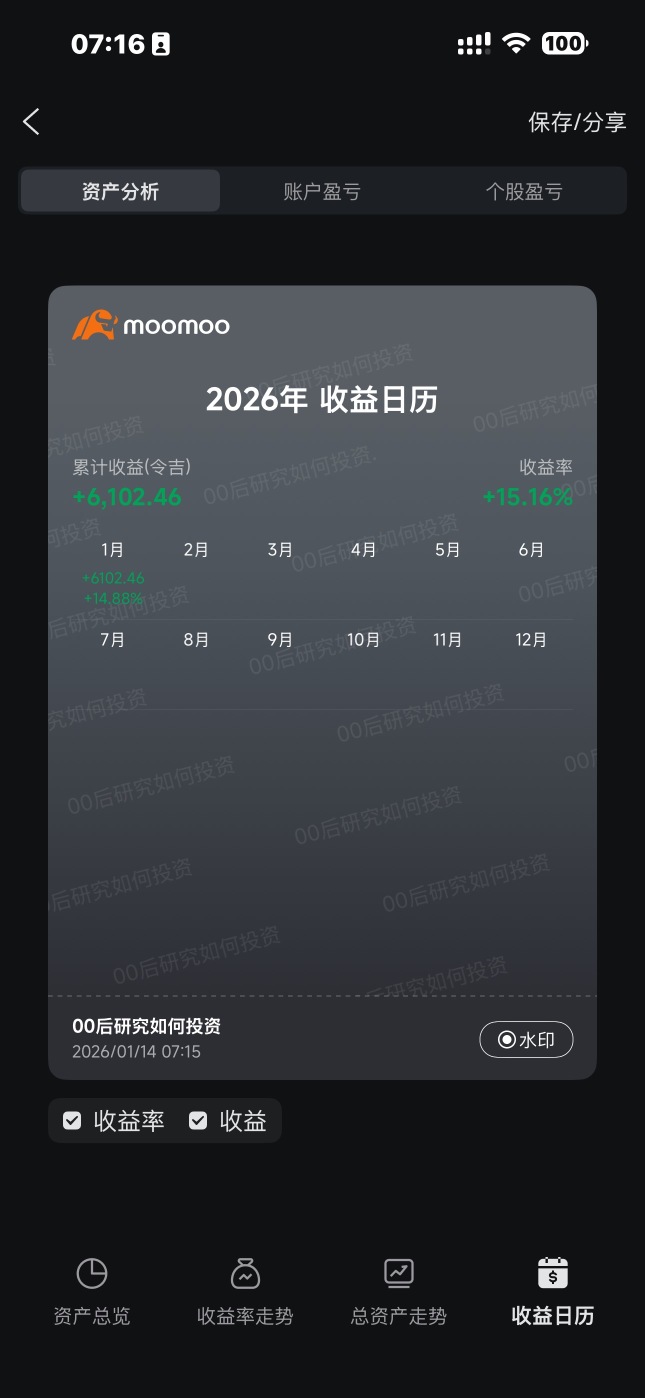The width and height of the screenshot is (645, 1398).
Task: Switch to the 个股盈亏 tab
Action: click(x=524, y=191)
